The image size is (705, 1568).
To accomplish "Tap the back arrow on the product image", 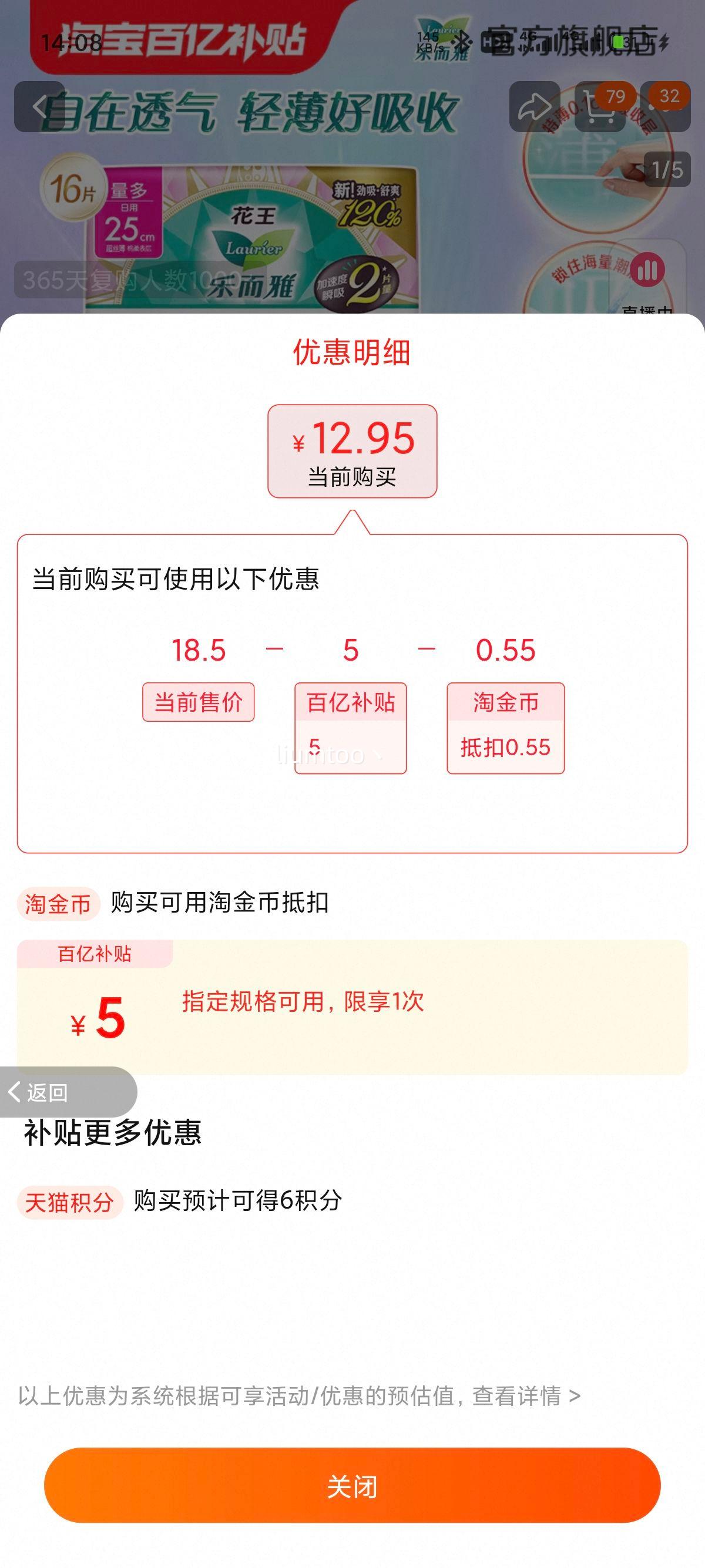I will pyautogui.click(x=40, y=106).
